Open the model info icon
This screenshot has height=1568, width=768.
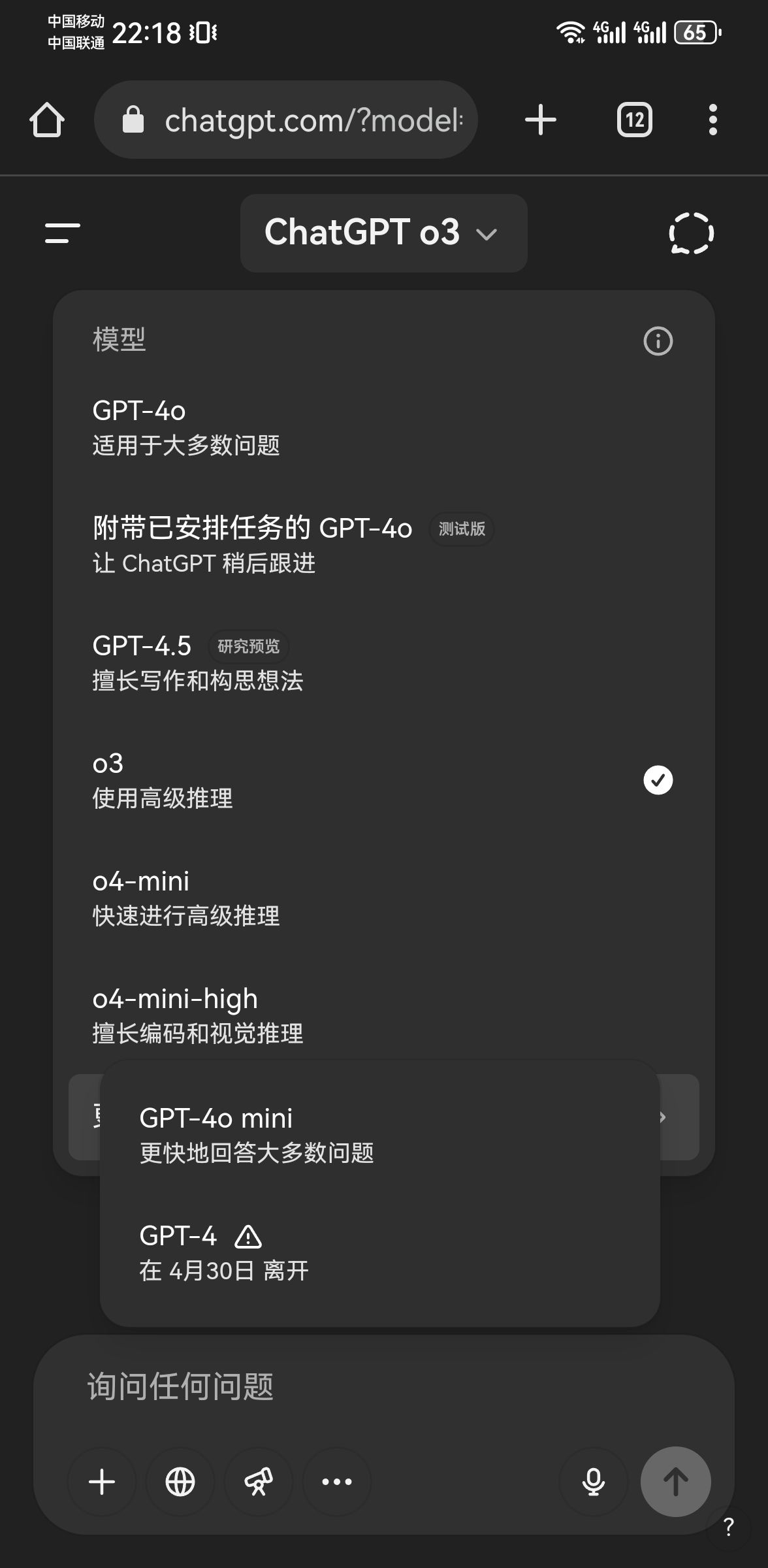point(658,341)
